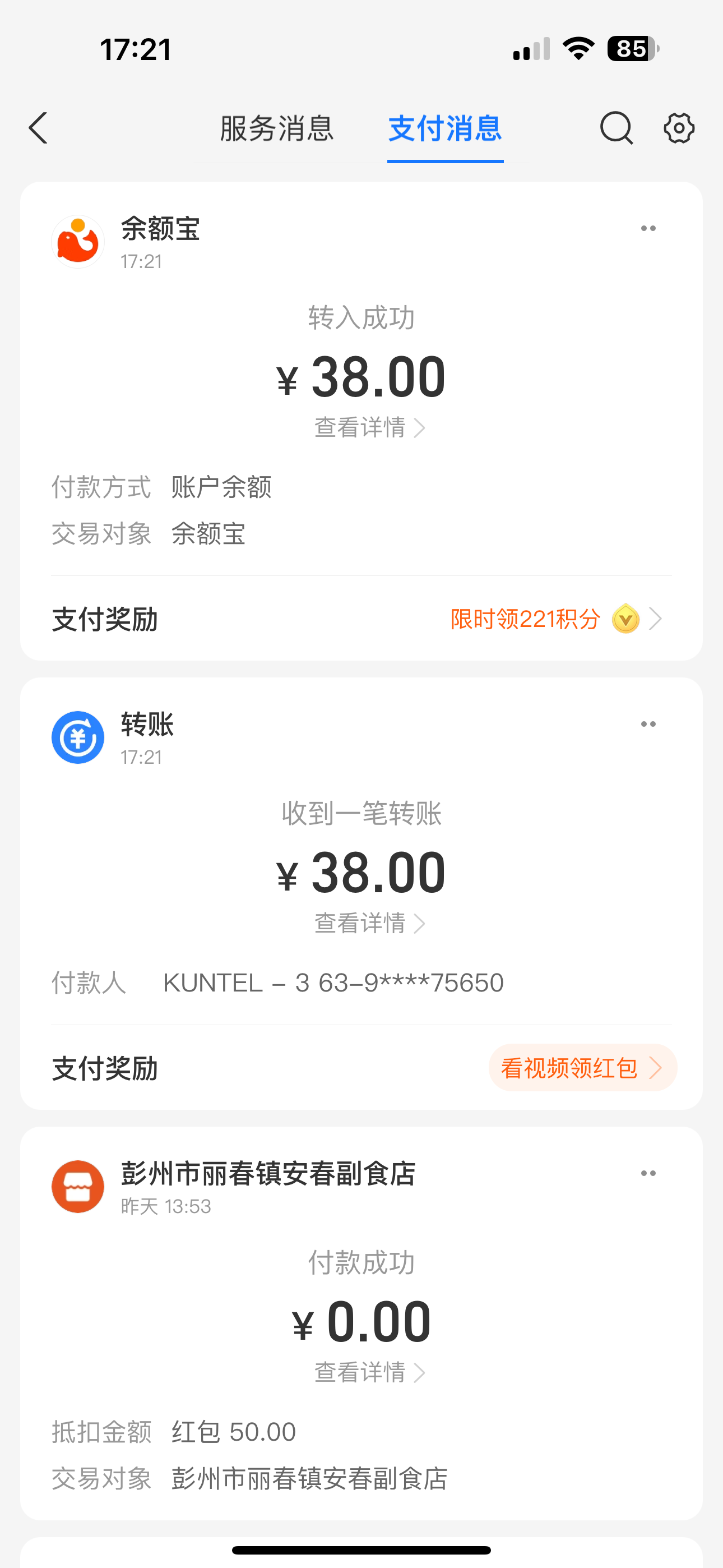The height and width of the screenshot is (1568, 723).
Task: View 查看详情 for the received 转账
Action: click(x=369, y=924)
